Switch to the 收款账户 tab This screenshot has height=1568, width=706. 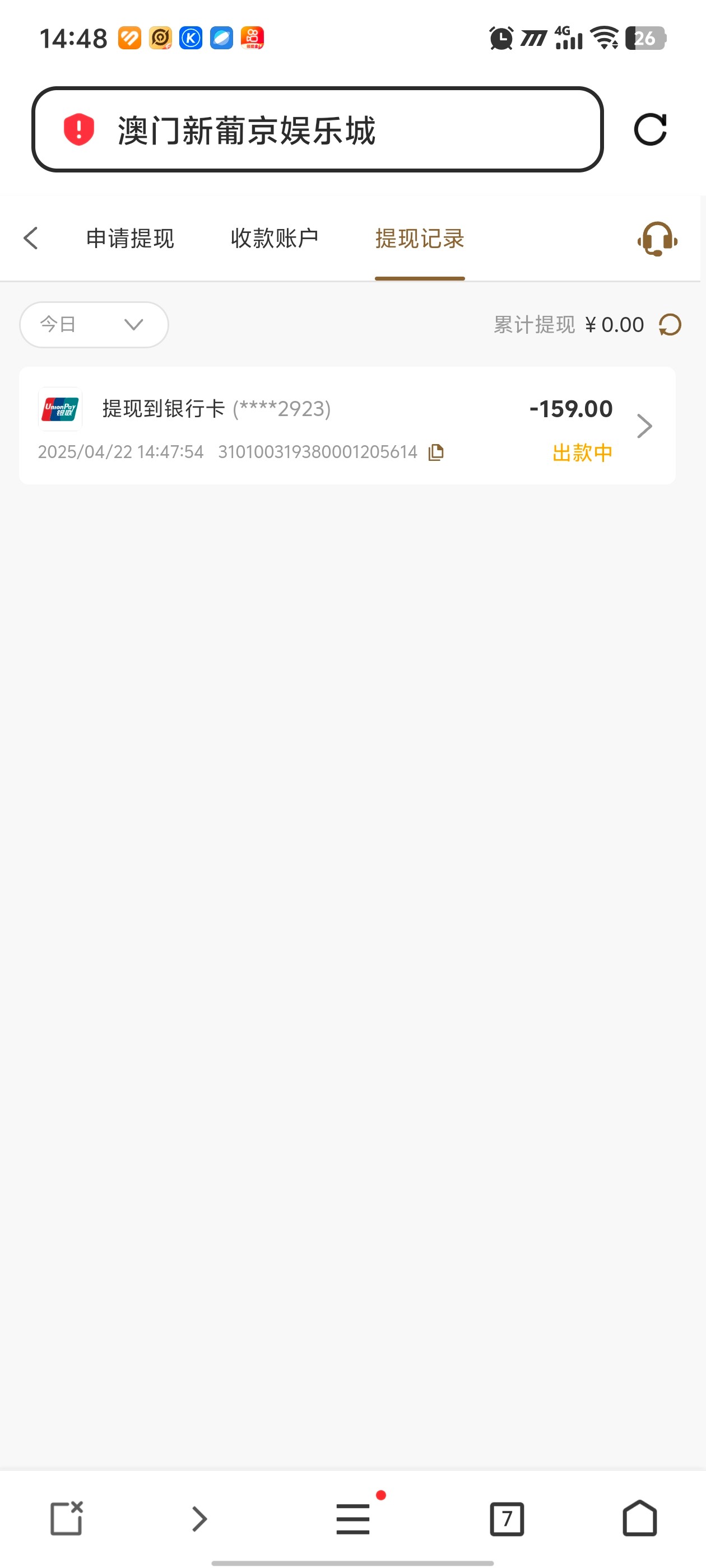tap(274, 238)
